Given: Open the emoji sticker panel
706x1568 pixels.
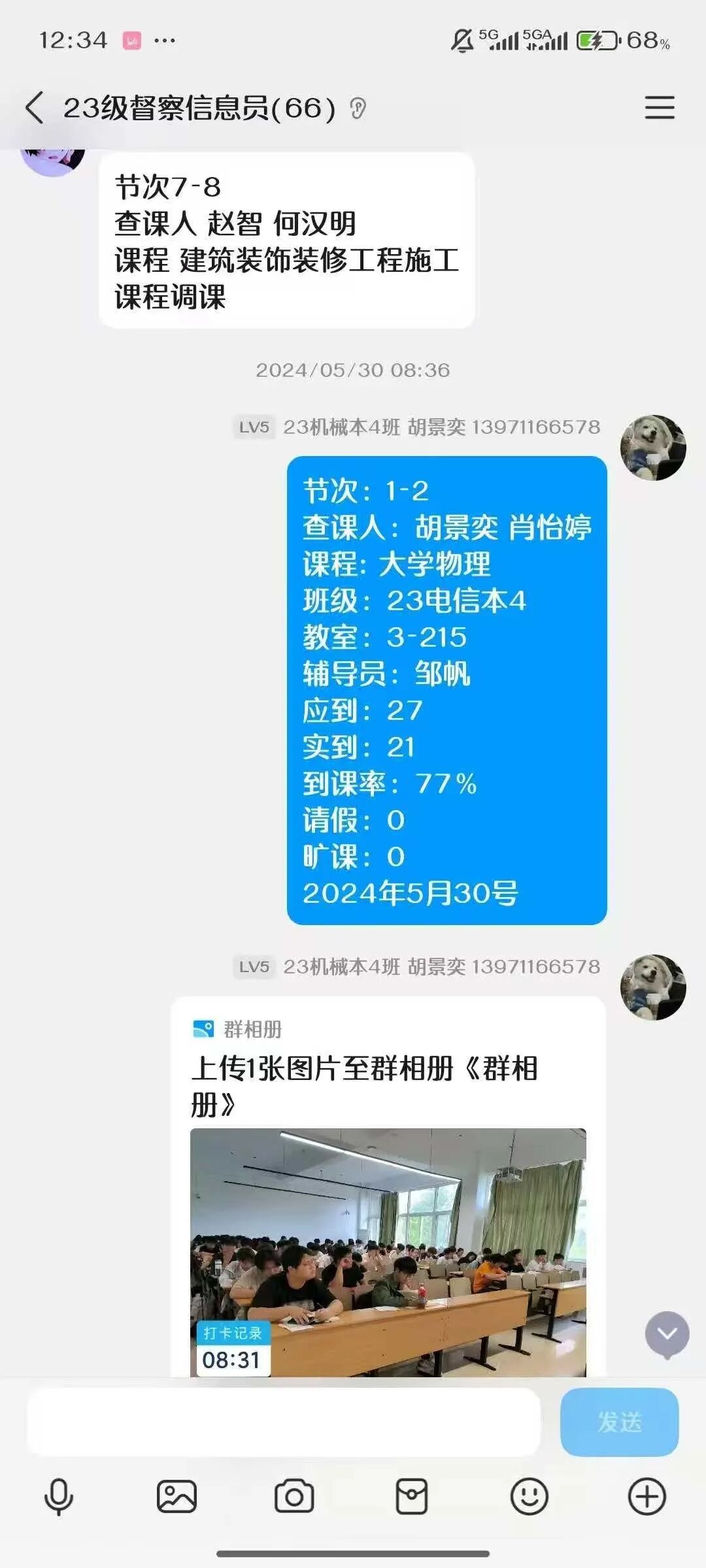Looking at the screenshot, I should click(x=529, y=1496).
